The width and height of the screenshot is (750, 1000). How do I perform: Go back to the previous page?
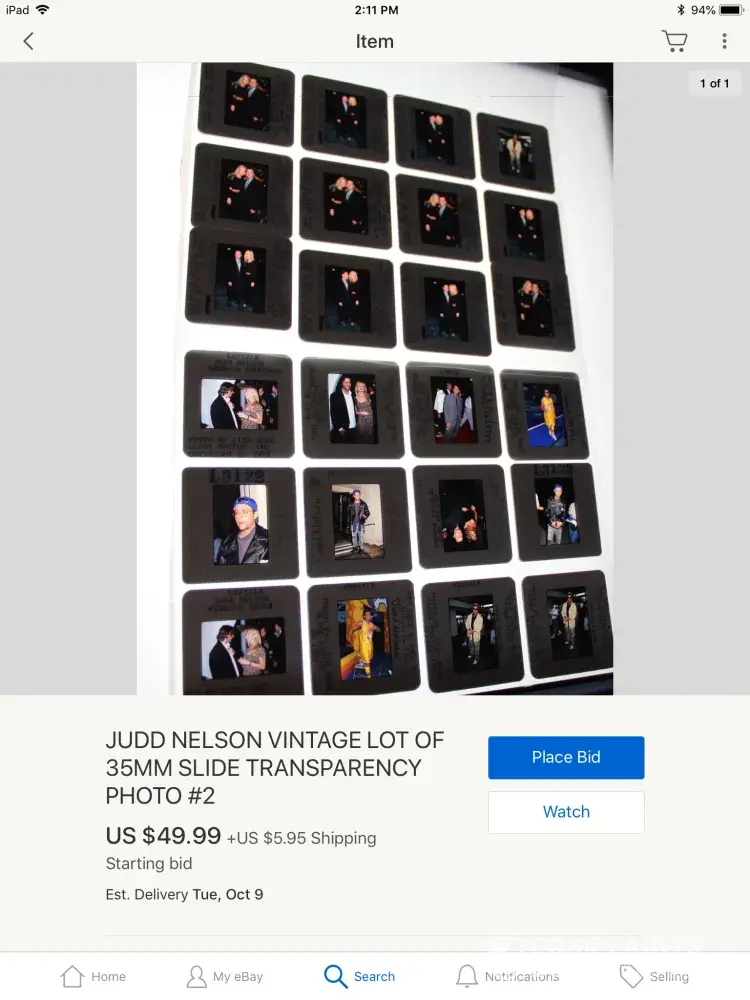coord(28,41)
